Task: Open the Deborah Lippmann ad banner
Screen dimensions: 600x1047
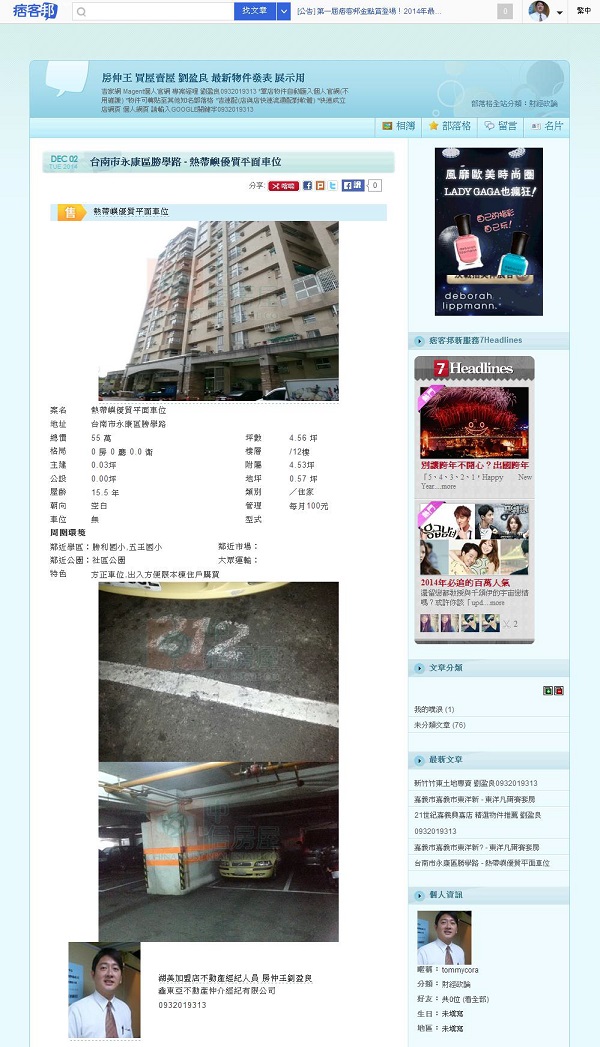Action: click(488, 231)
